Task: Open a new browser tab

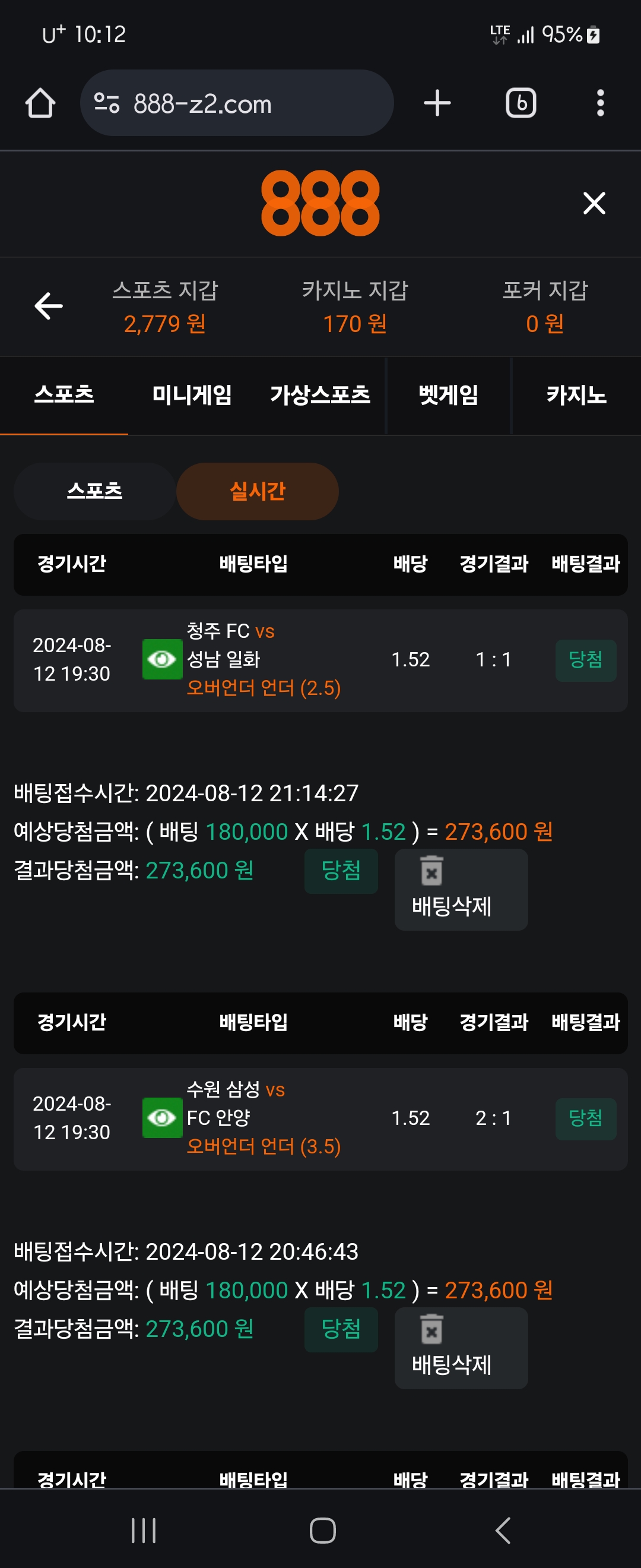Action: pyautogui.click(x=437, y=103)
